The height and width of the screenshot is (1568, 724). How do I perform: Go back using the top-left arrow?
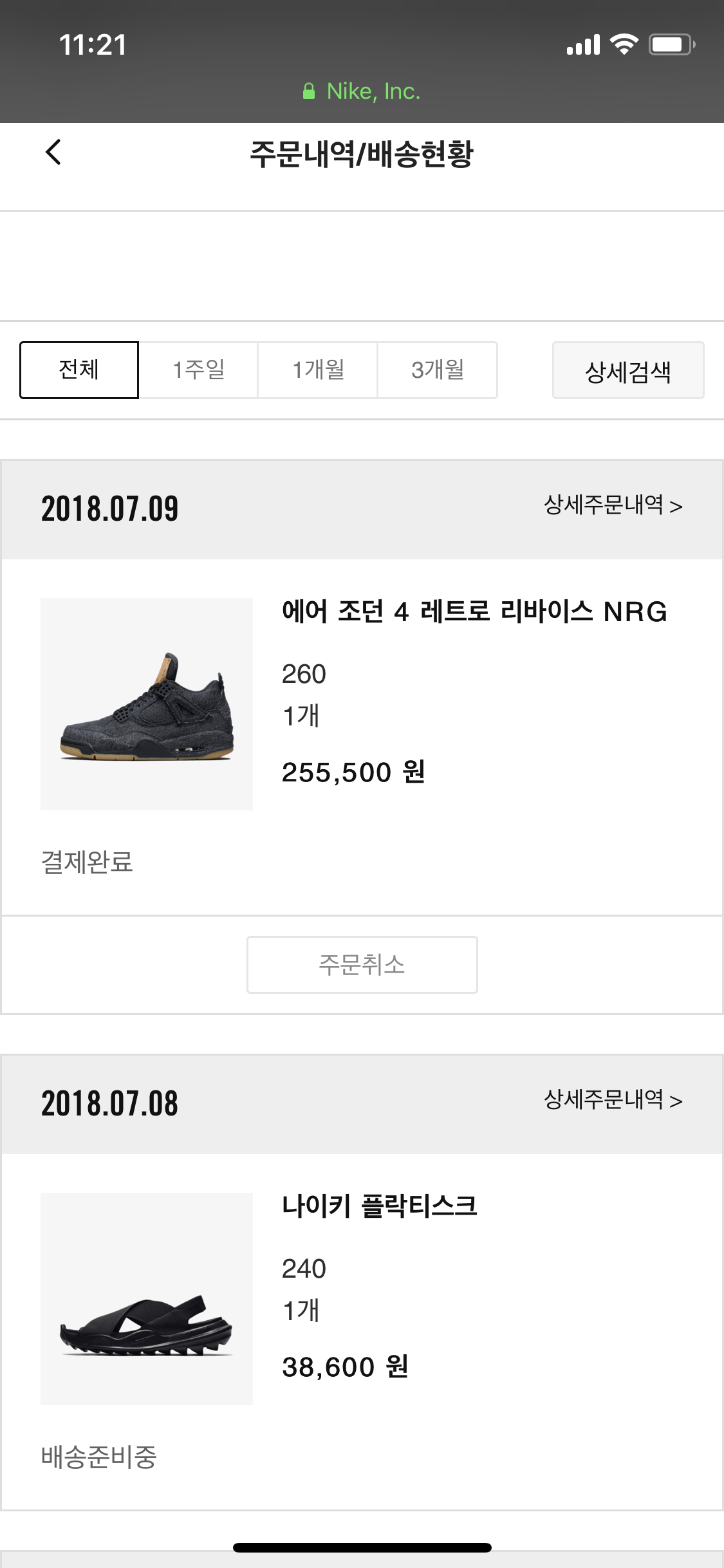click(53, 153)
